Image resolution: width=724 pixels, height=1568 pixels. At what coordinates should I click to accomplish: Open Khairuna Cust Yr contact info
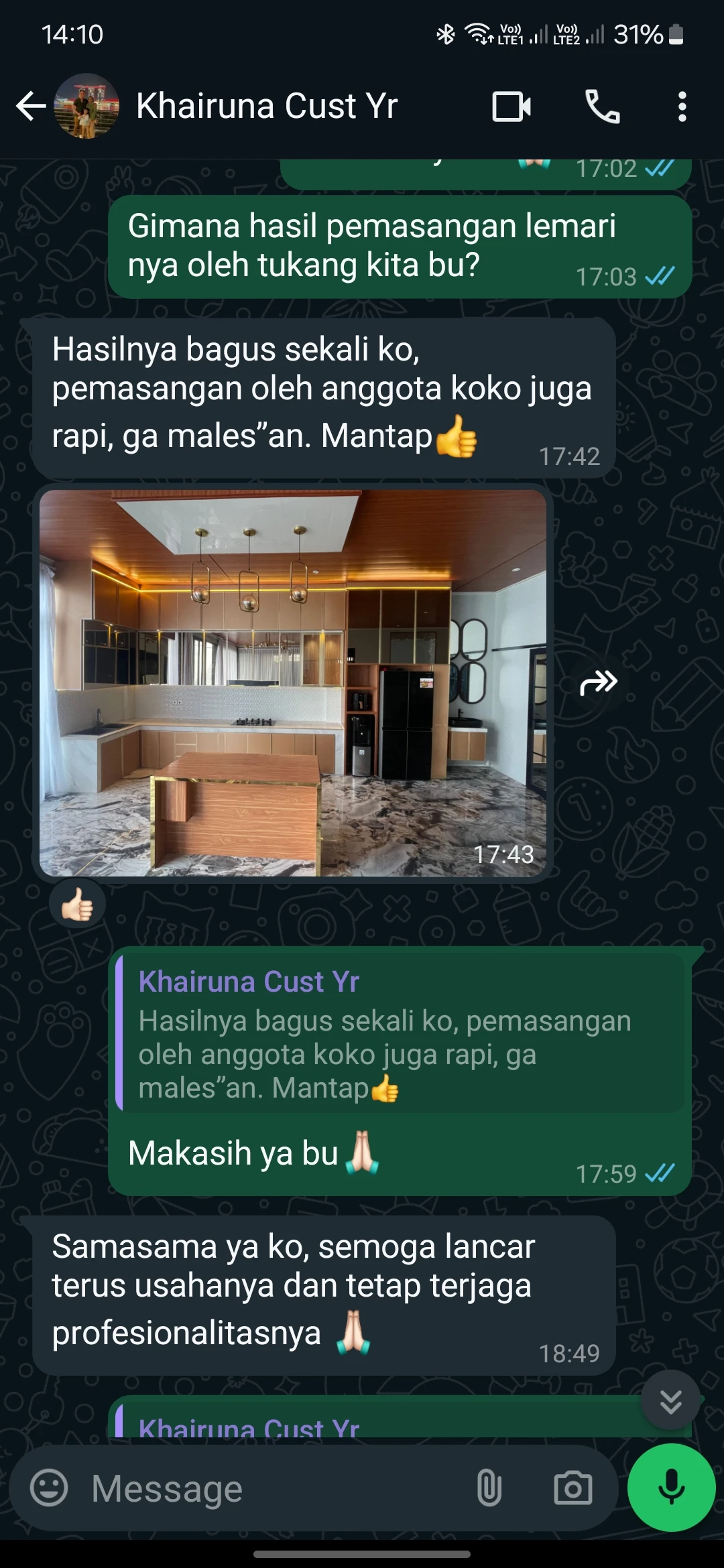coord(267,106)
